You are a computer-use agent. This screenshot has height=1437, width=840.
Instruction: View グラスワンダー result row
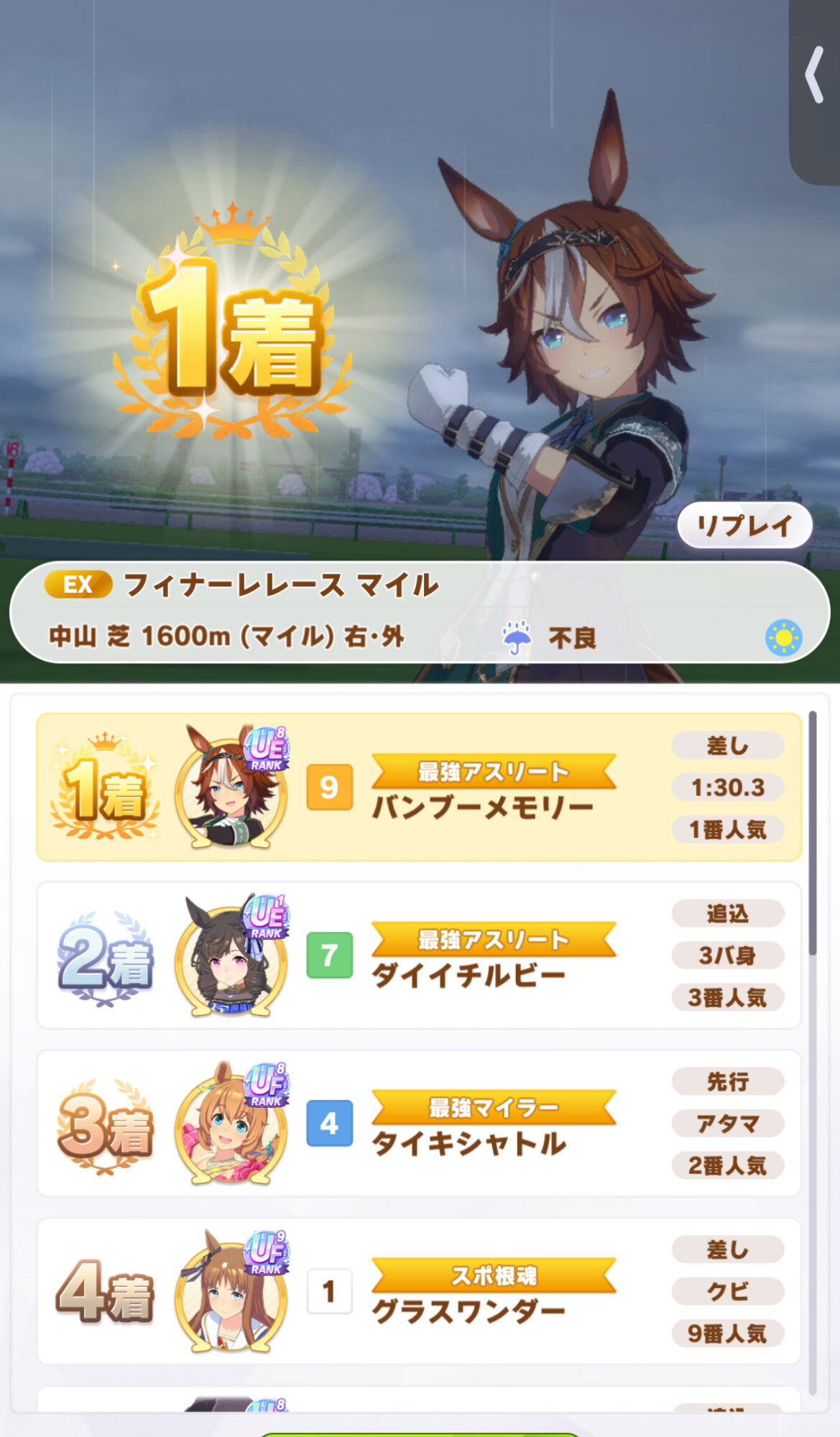[x=419, y=1291]
